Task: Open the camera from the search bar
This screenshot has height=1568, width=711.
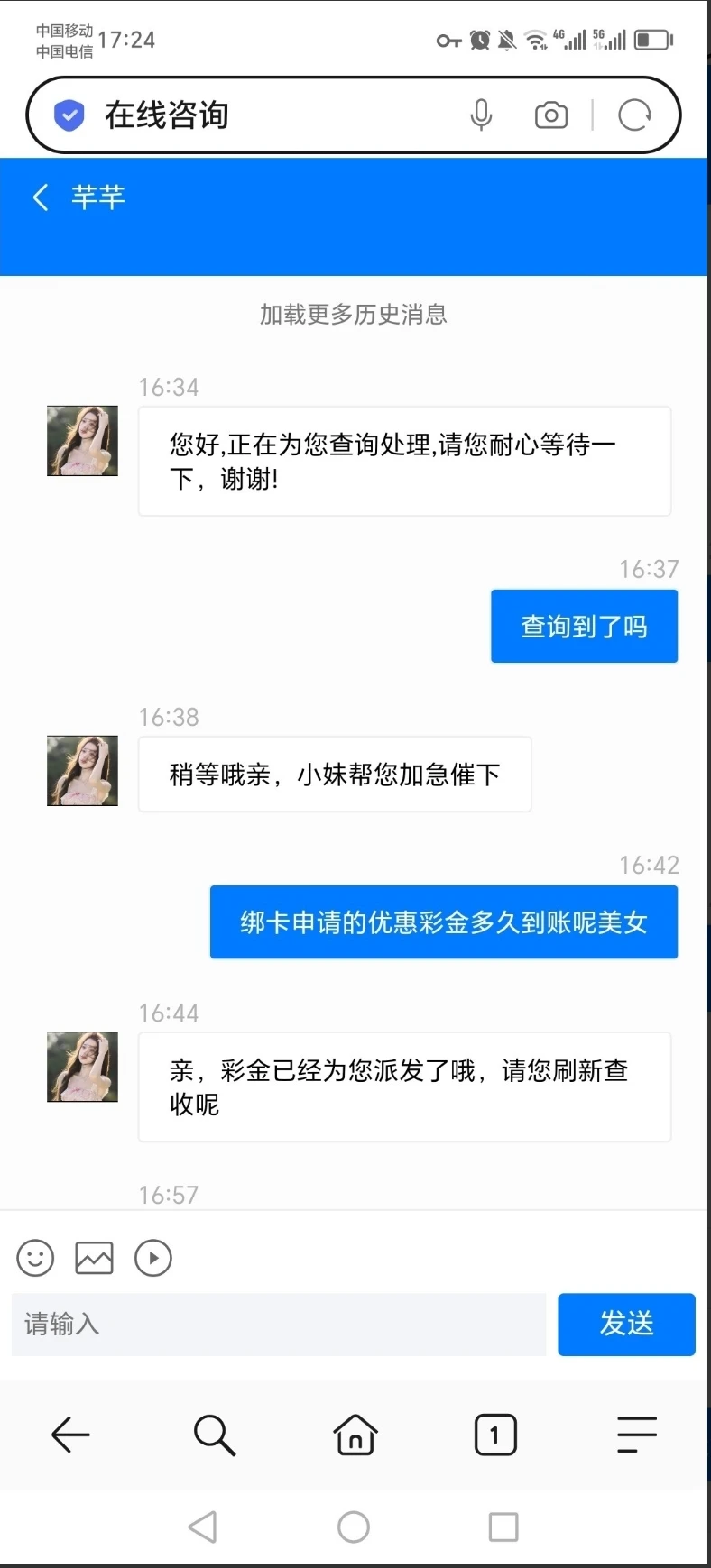Action: coord(550,115)
